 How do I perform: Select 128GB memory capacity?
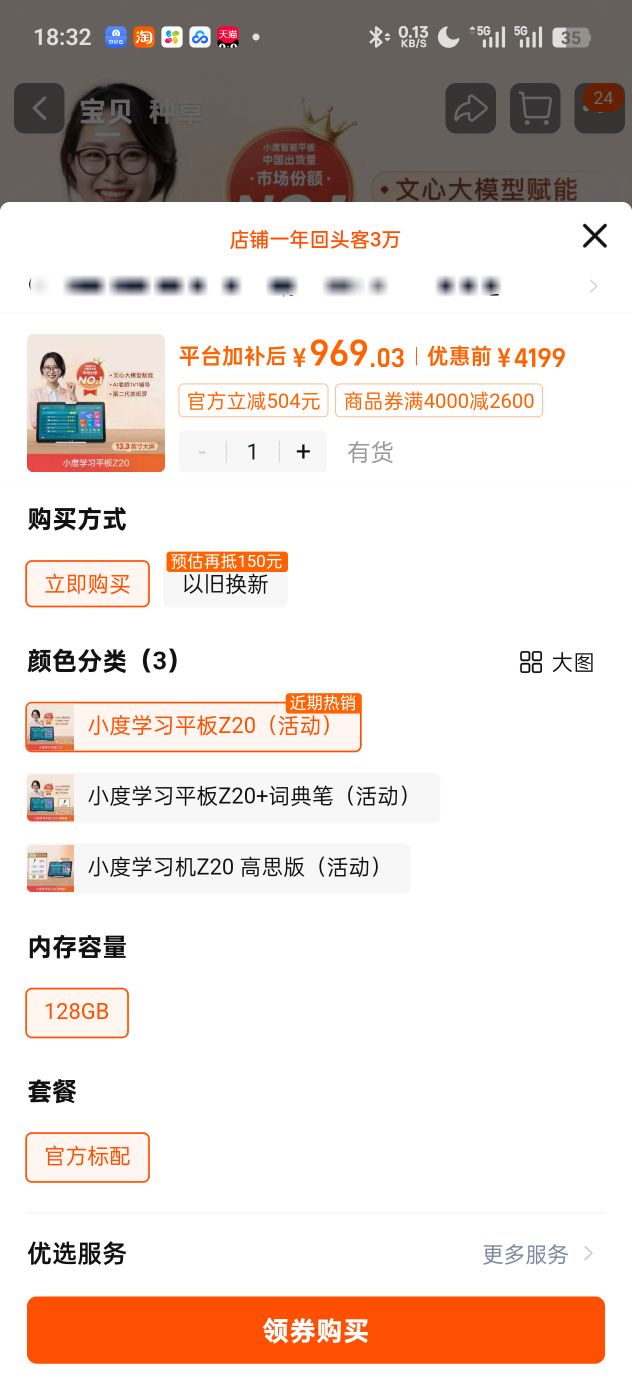pyautogui.click(x=77, y=1012)
